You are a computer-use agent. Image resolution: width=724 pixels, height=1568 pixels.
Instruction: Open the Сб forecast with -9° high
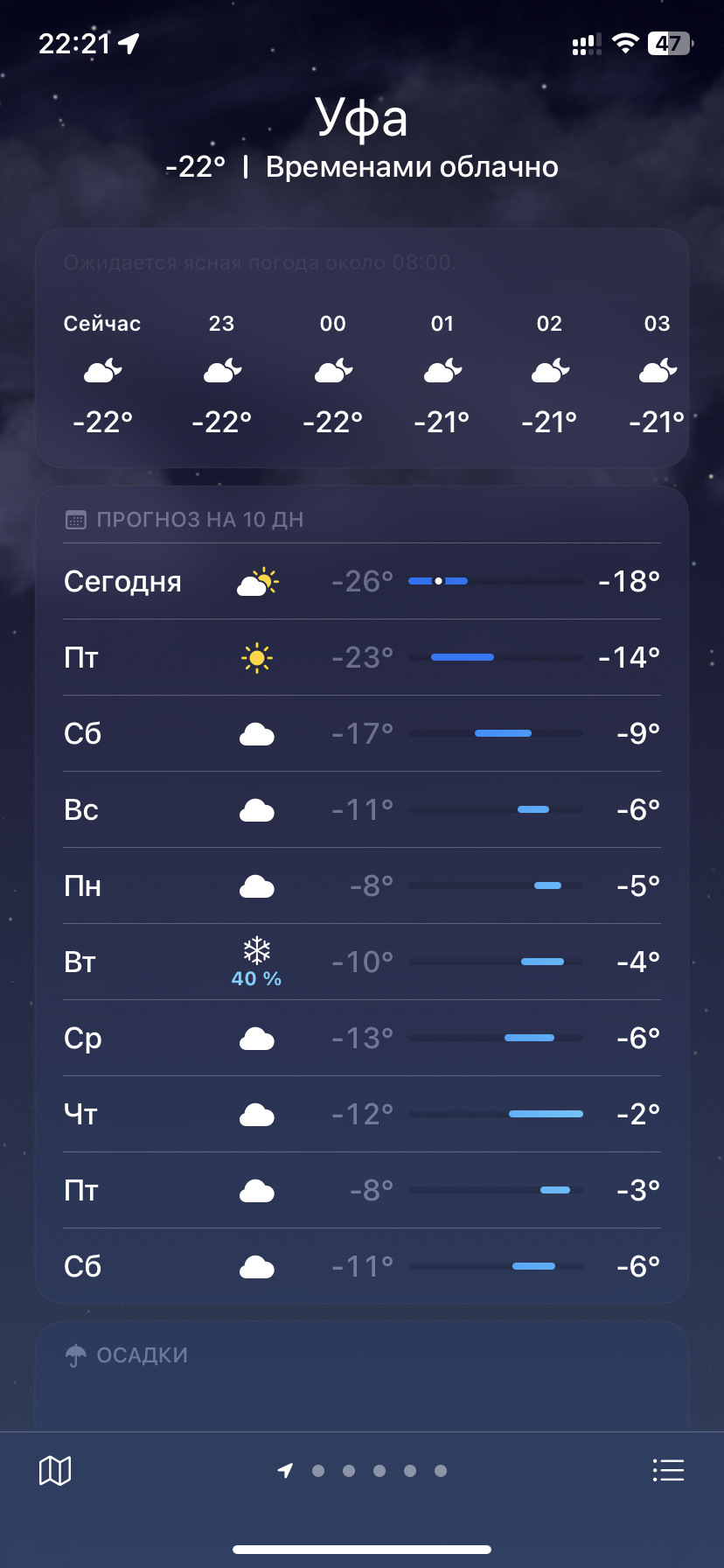[x=362, y=733]
